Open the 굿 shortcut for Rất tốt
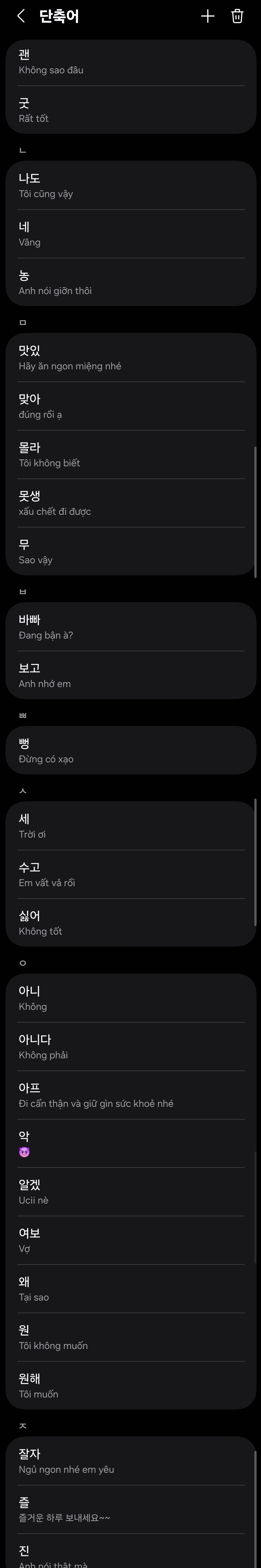Image resolution: width=261 pixels, height=1568 pixels. point(130,110)
